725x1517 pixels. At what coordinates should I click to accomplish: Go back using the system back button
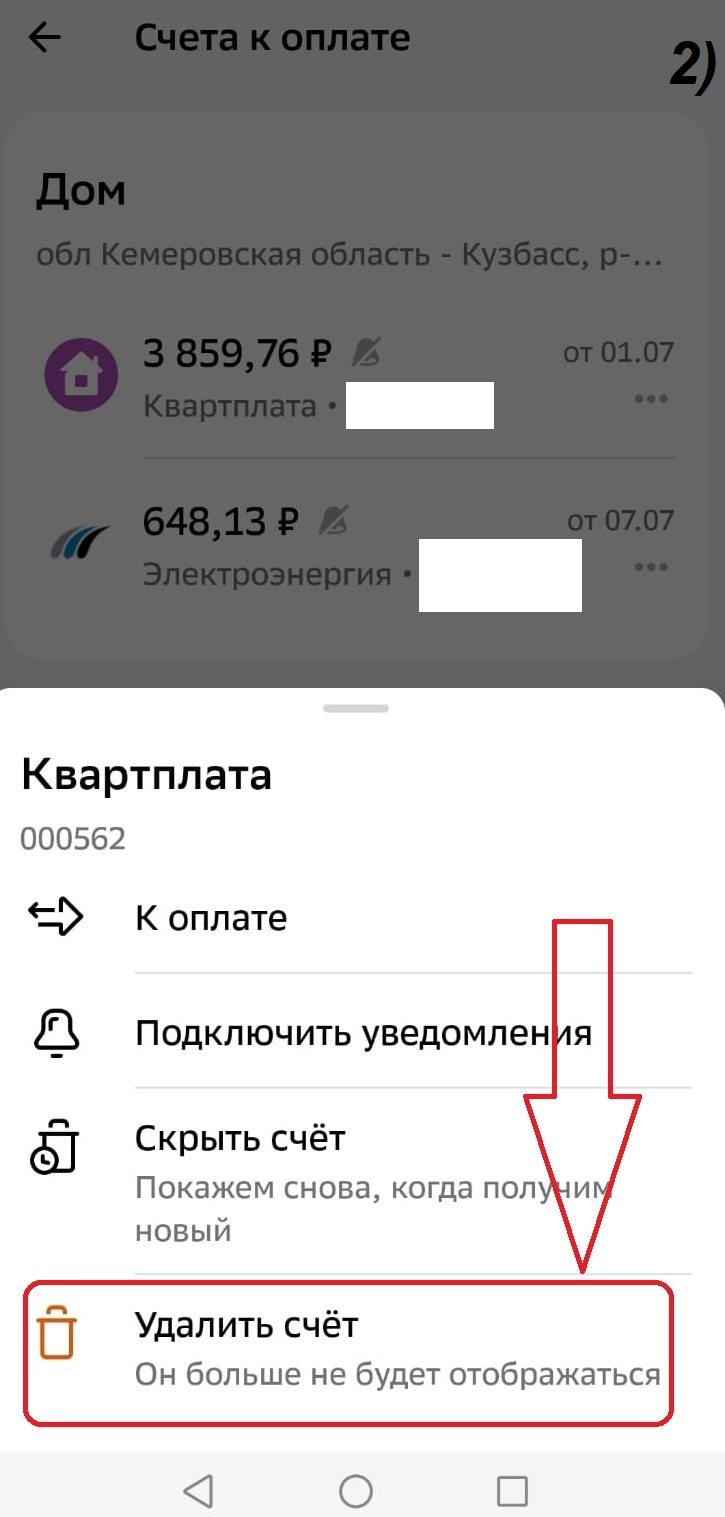pos(198,1490)
